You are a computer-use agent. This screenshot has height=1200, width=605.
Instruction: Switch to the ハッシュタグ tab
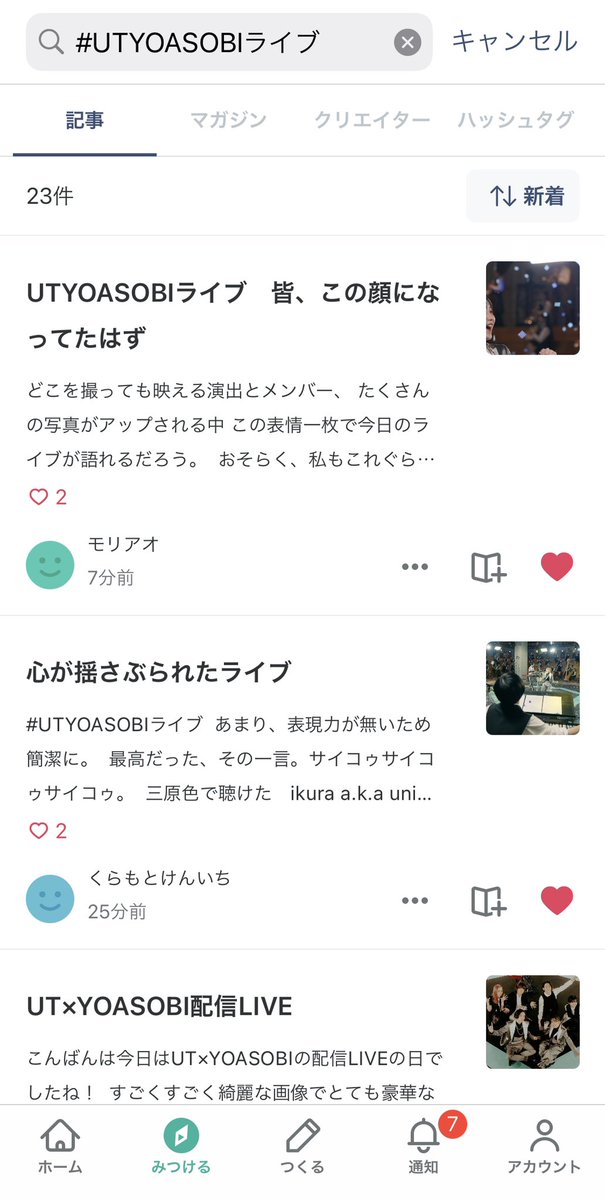click(x=516, y=120)
